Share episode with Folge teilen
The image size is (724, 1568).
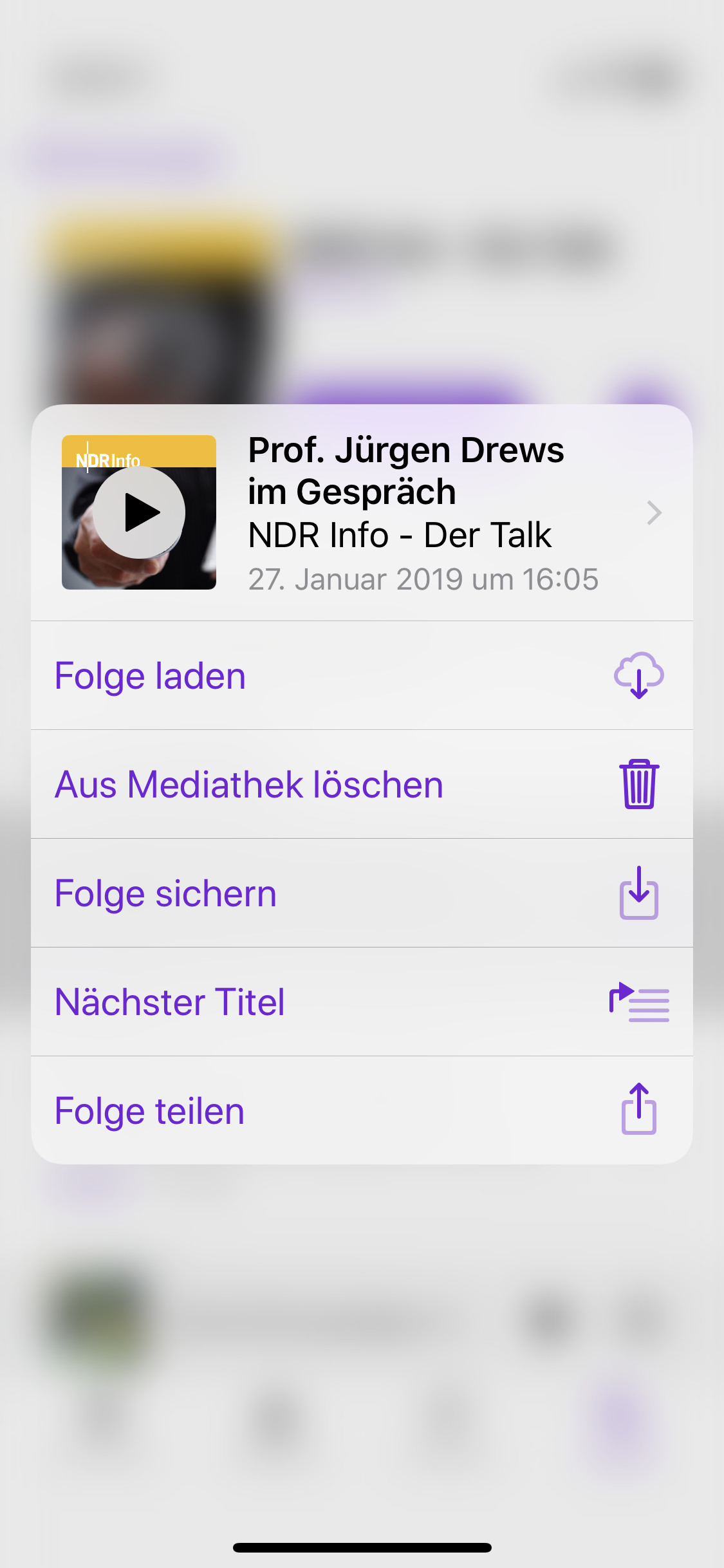click(362, 1111)
